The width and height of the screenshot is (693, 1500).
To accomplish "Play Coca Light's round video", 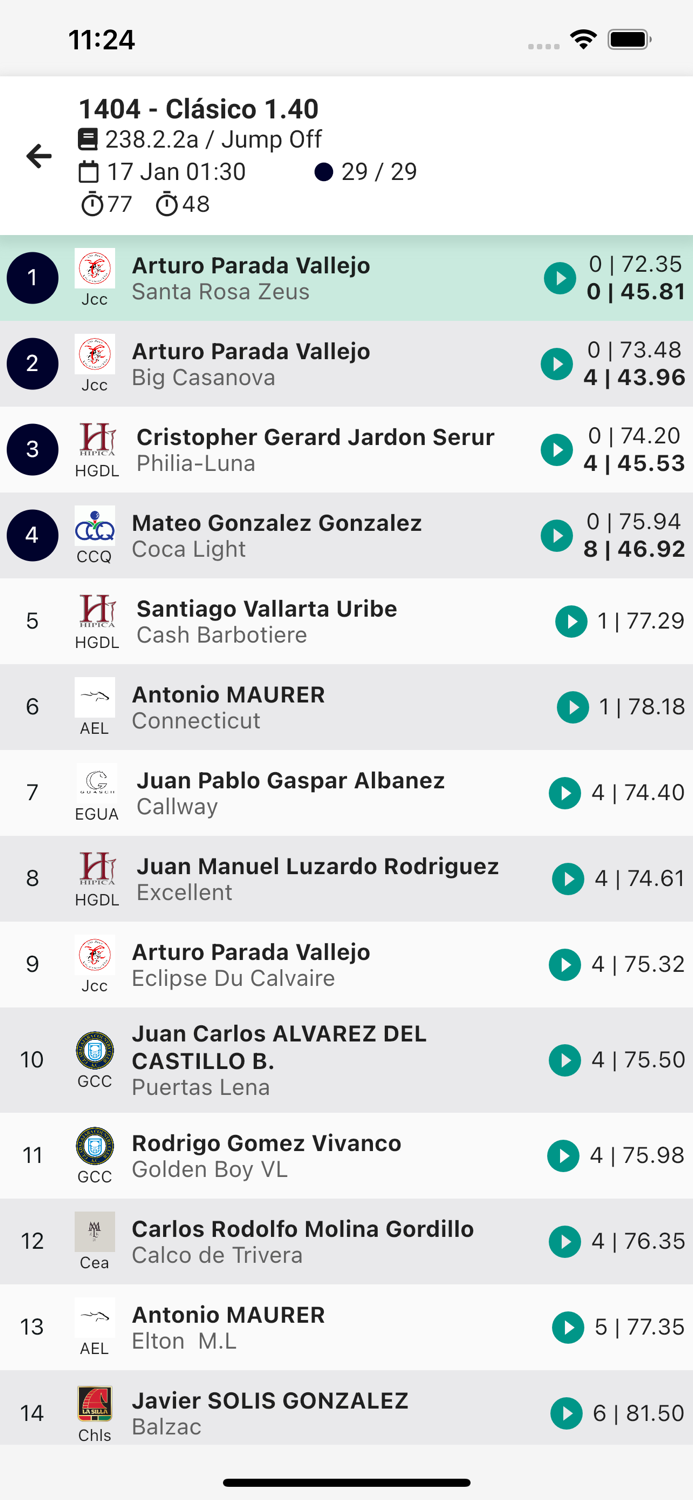I will tap(557, 536).
